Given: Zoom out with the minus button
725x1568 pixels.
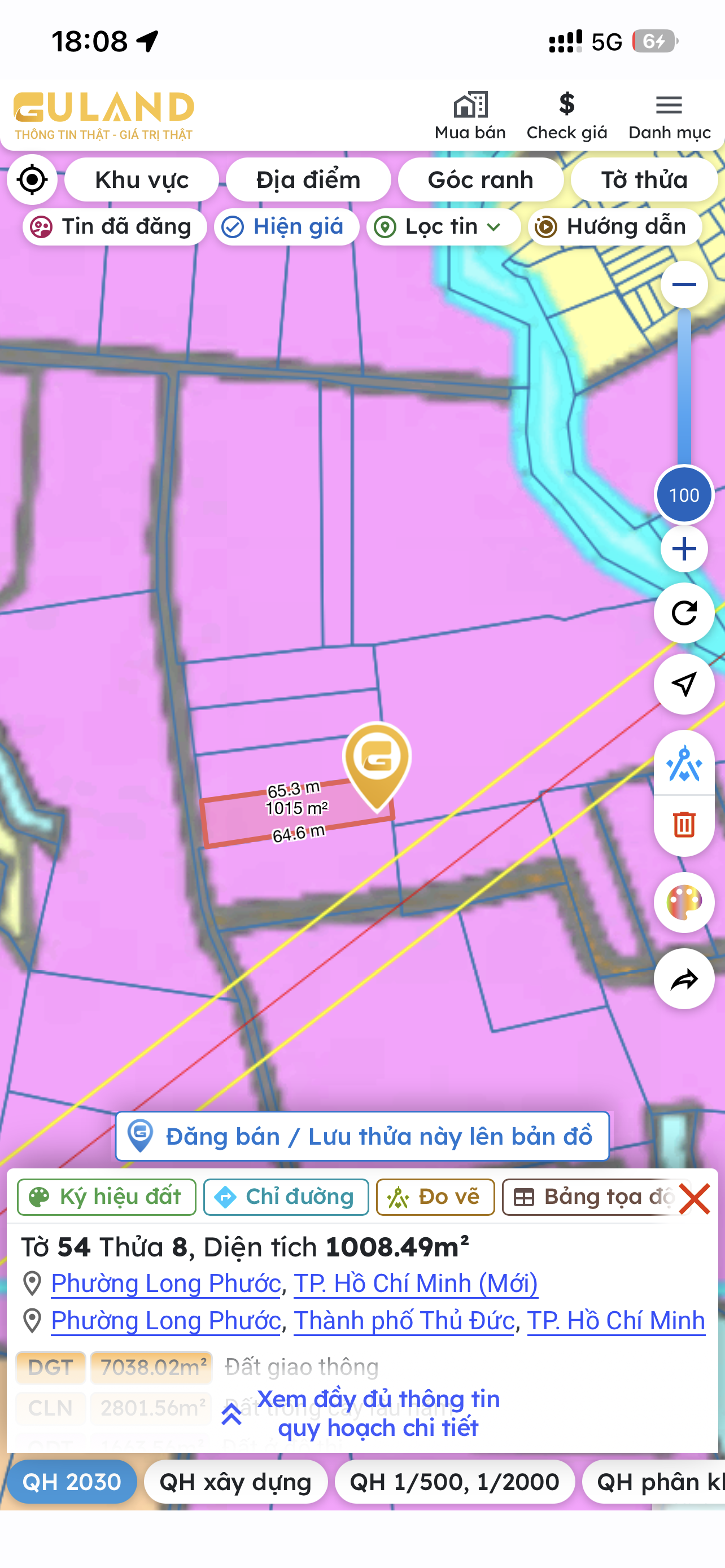Looking at the screenshot, I should pyautogui.click(x=684, y=284).
